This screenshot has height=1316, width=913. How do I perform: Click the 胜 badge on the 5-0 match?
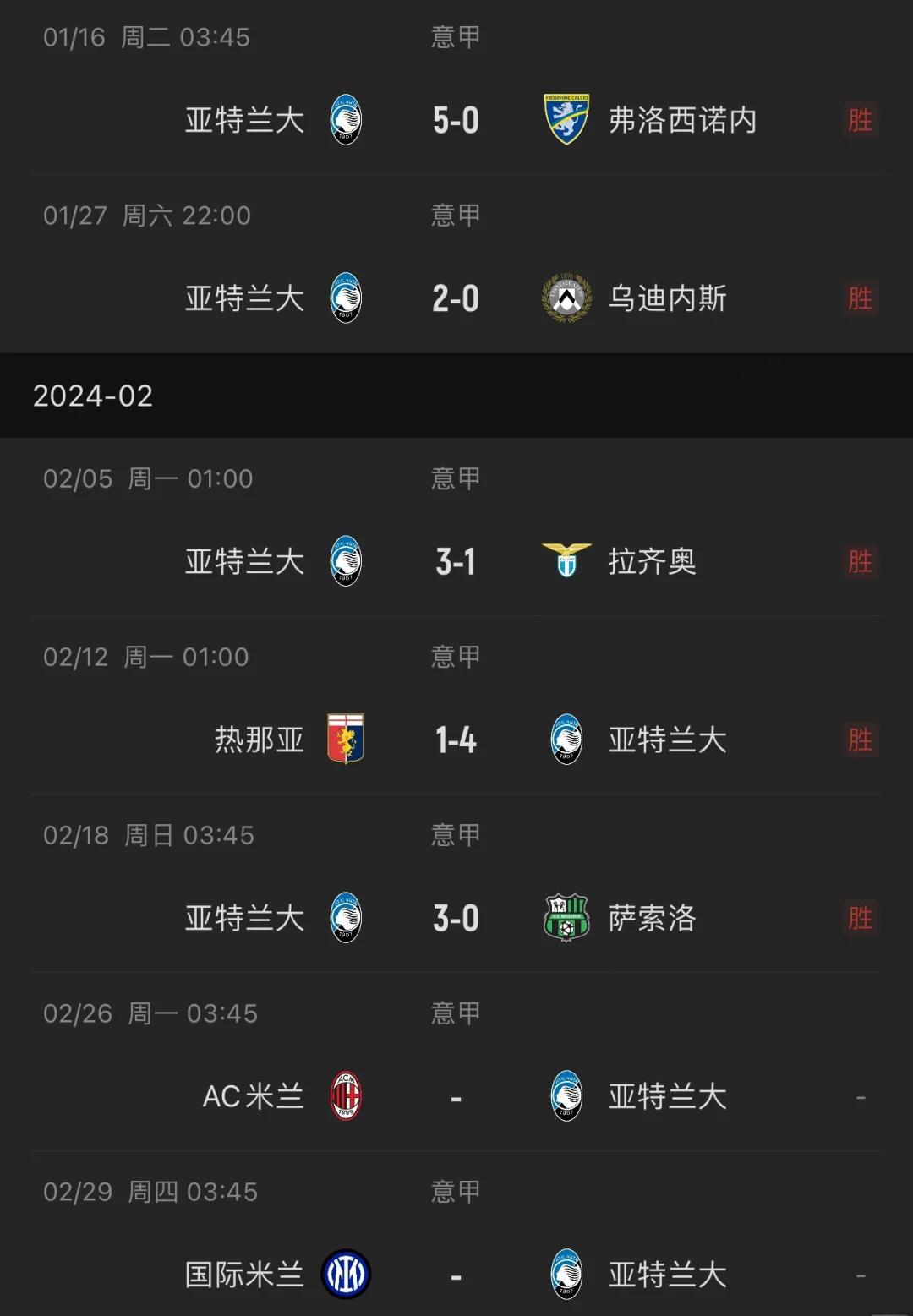pos(859,120)
